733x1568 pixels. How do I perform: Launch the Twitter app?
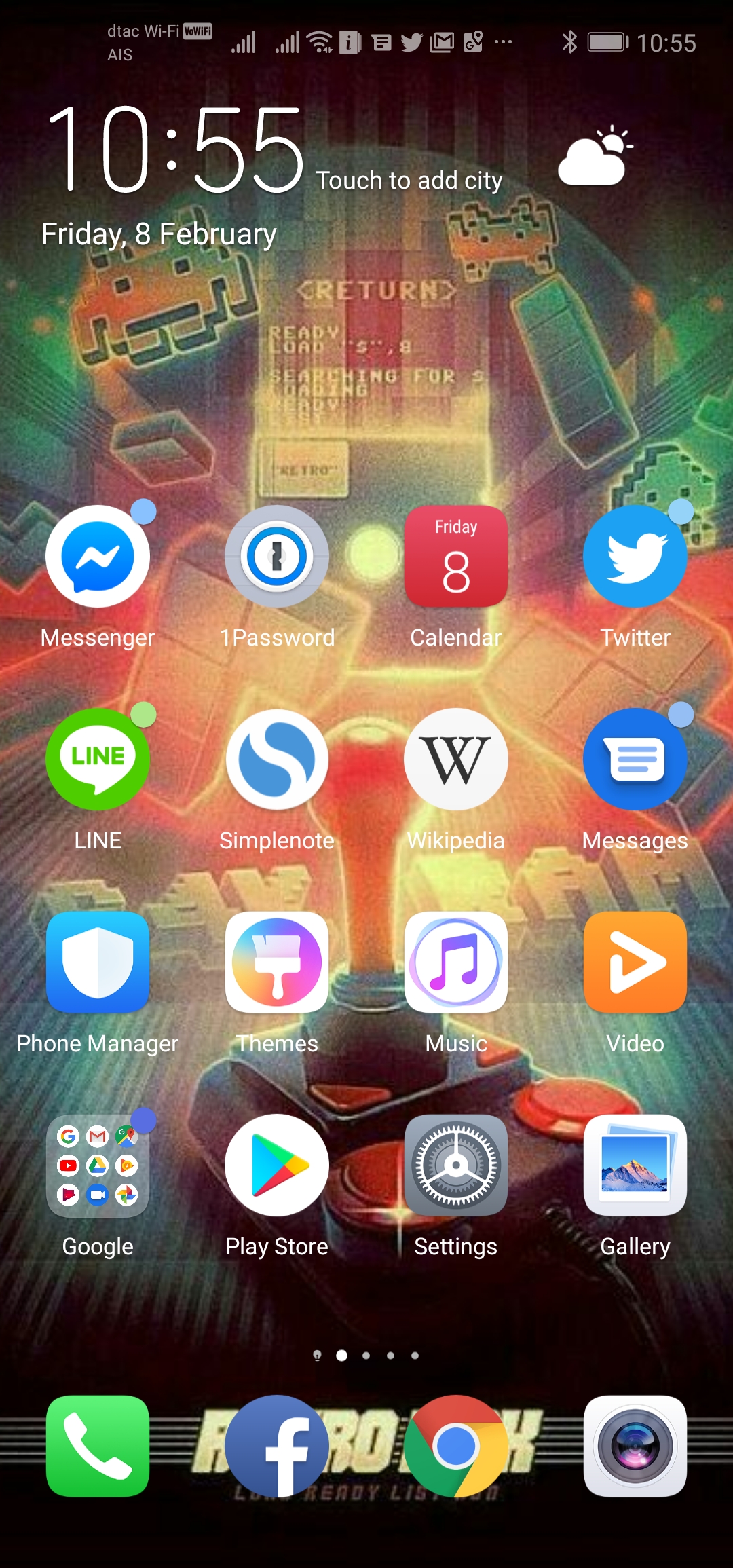(x=635, y=557)
